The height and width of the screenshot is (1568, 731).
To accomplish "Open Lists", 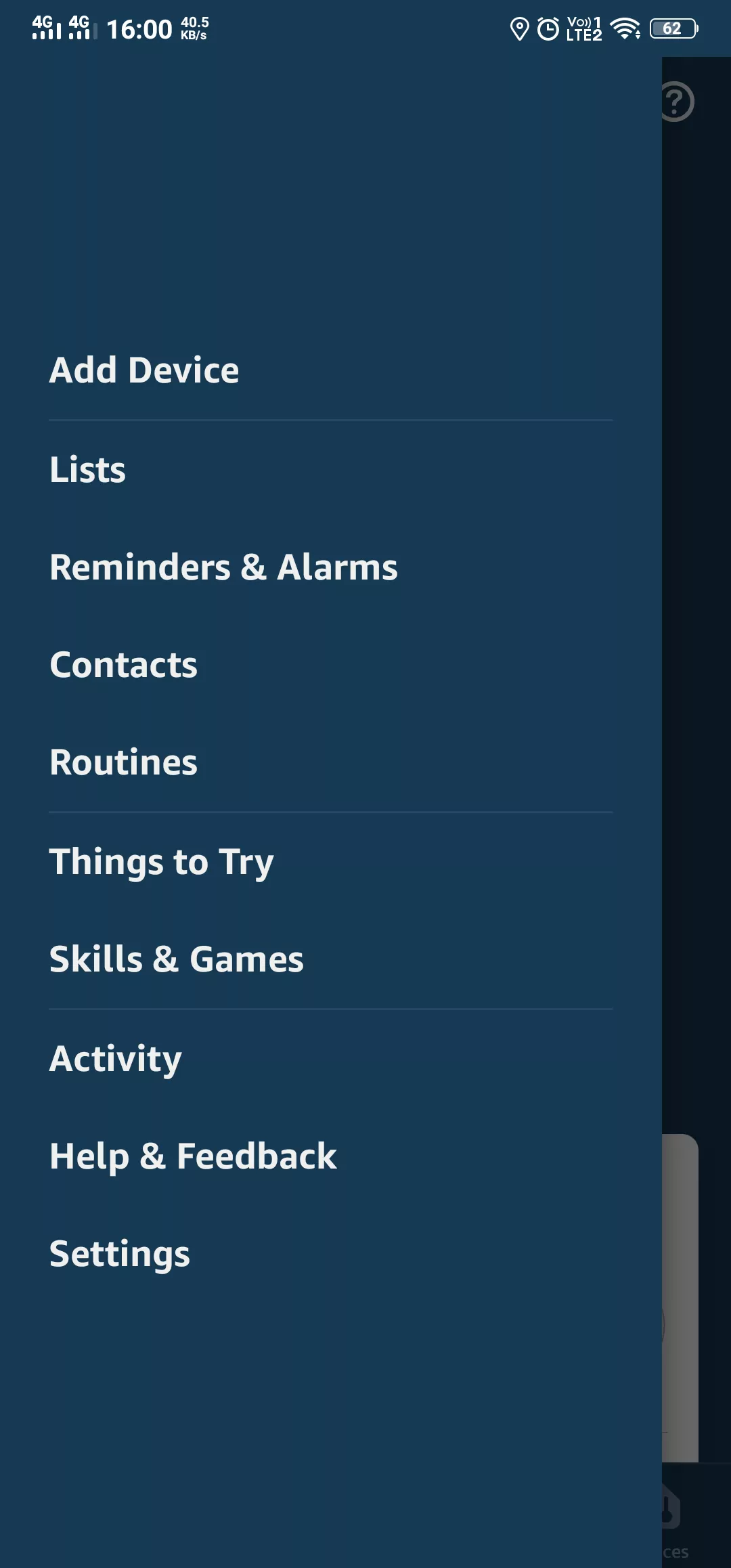I will pyautogui.click(x=88, y=470).
